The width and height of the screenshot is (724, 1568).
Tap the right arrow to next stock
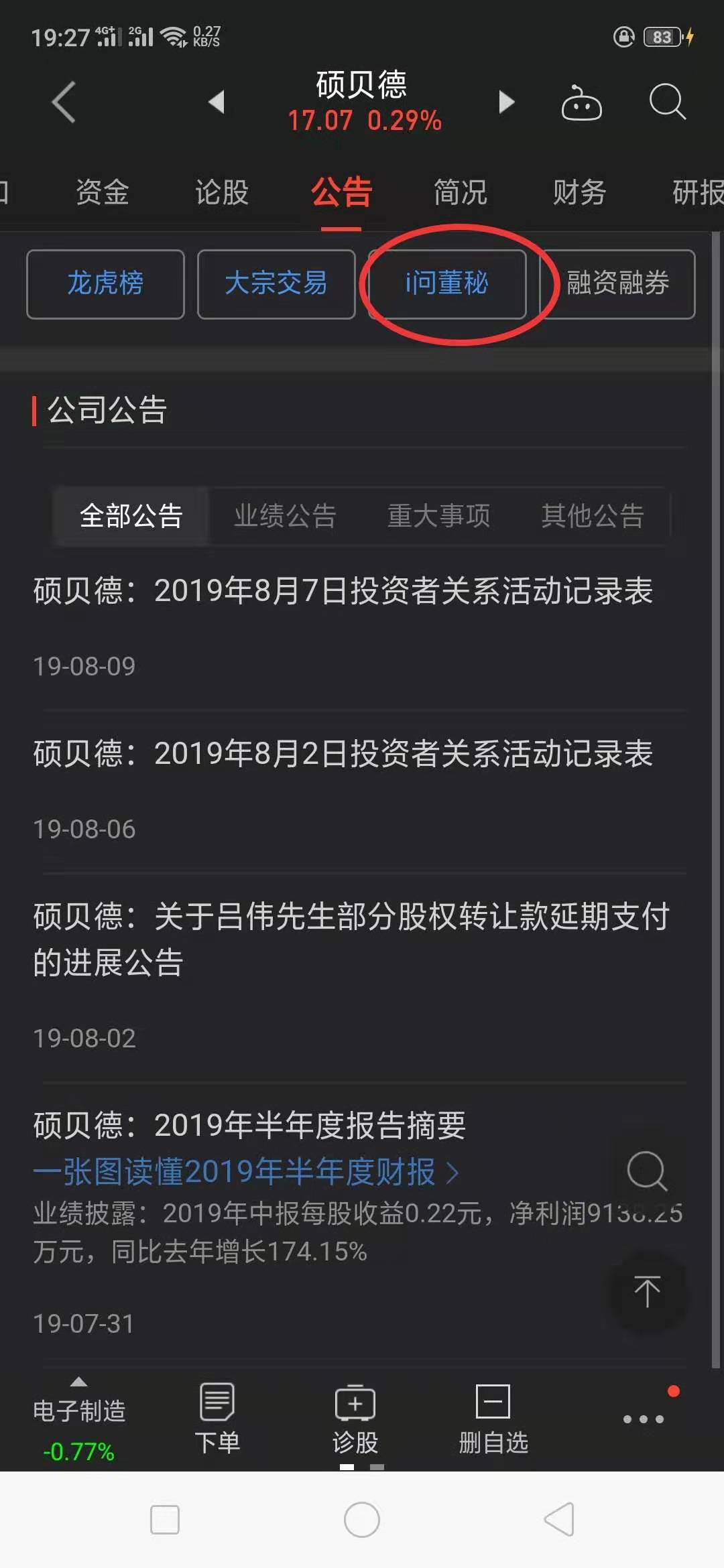(x=506, y=102)
